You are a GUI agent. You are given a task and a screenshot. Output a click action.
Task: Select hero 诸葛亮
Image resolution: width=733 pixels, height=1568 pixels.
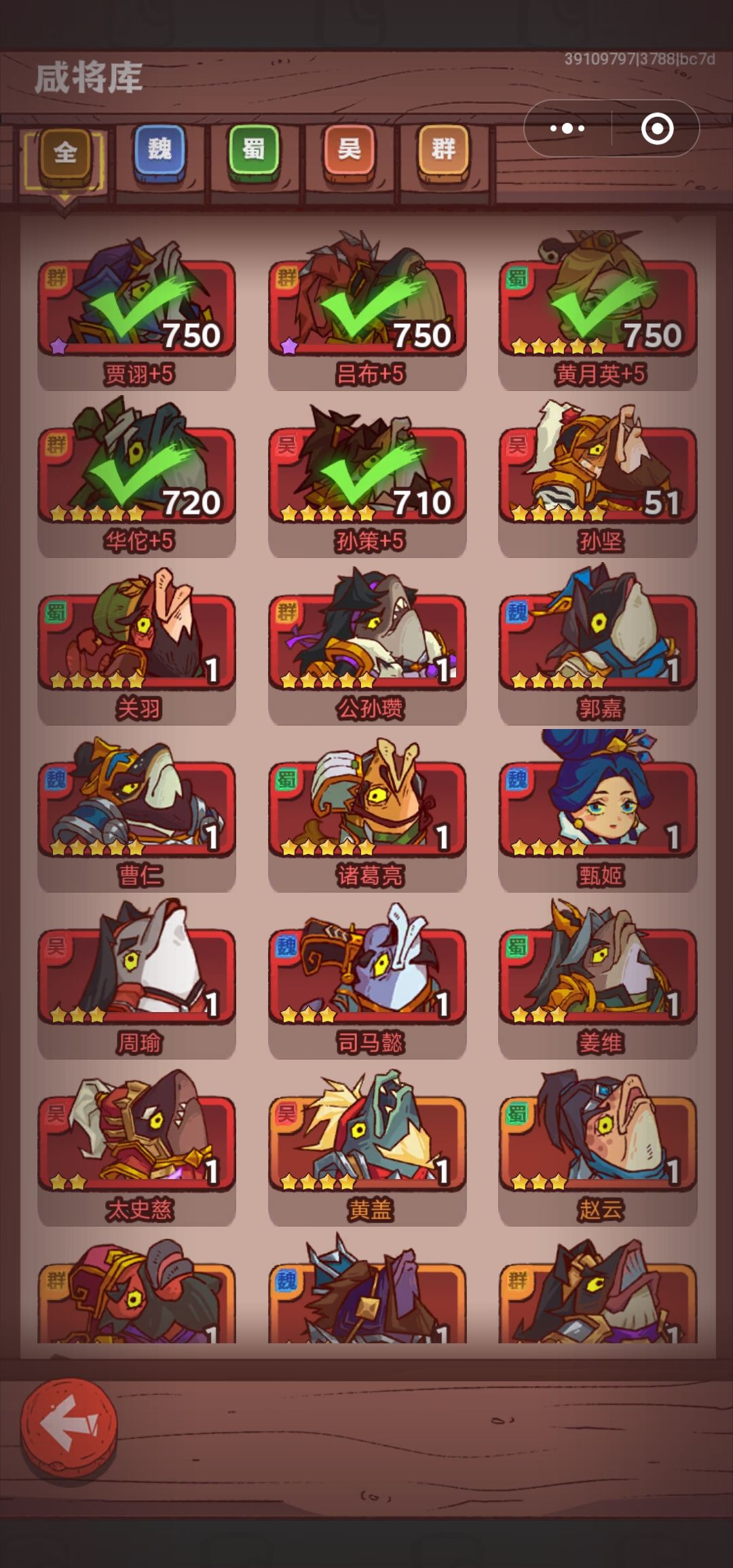coord(367,815)
